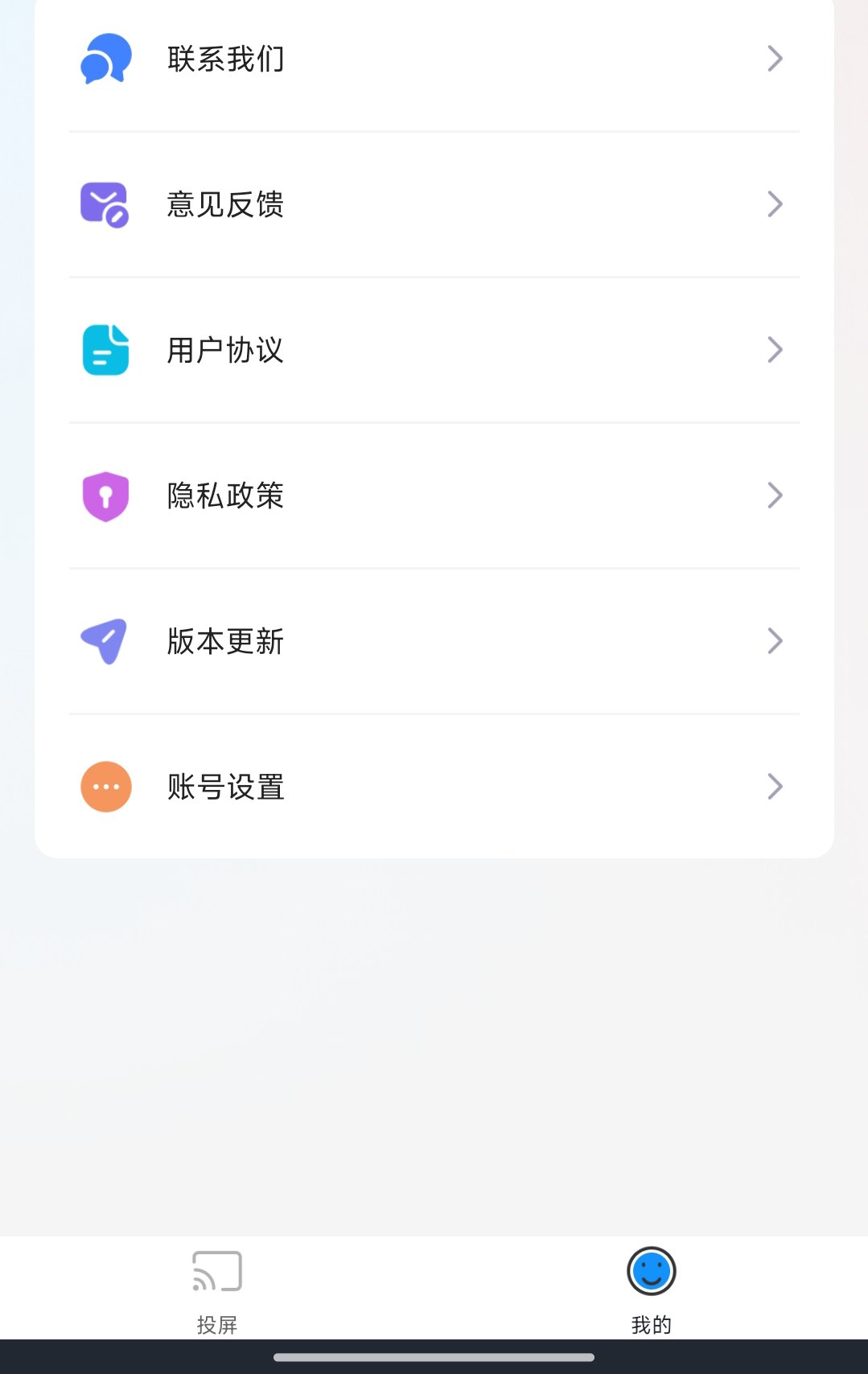868x1374 pixels.
Task: Open 联系我们 (Contact us) row
Action: click(433, 59)
